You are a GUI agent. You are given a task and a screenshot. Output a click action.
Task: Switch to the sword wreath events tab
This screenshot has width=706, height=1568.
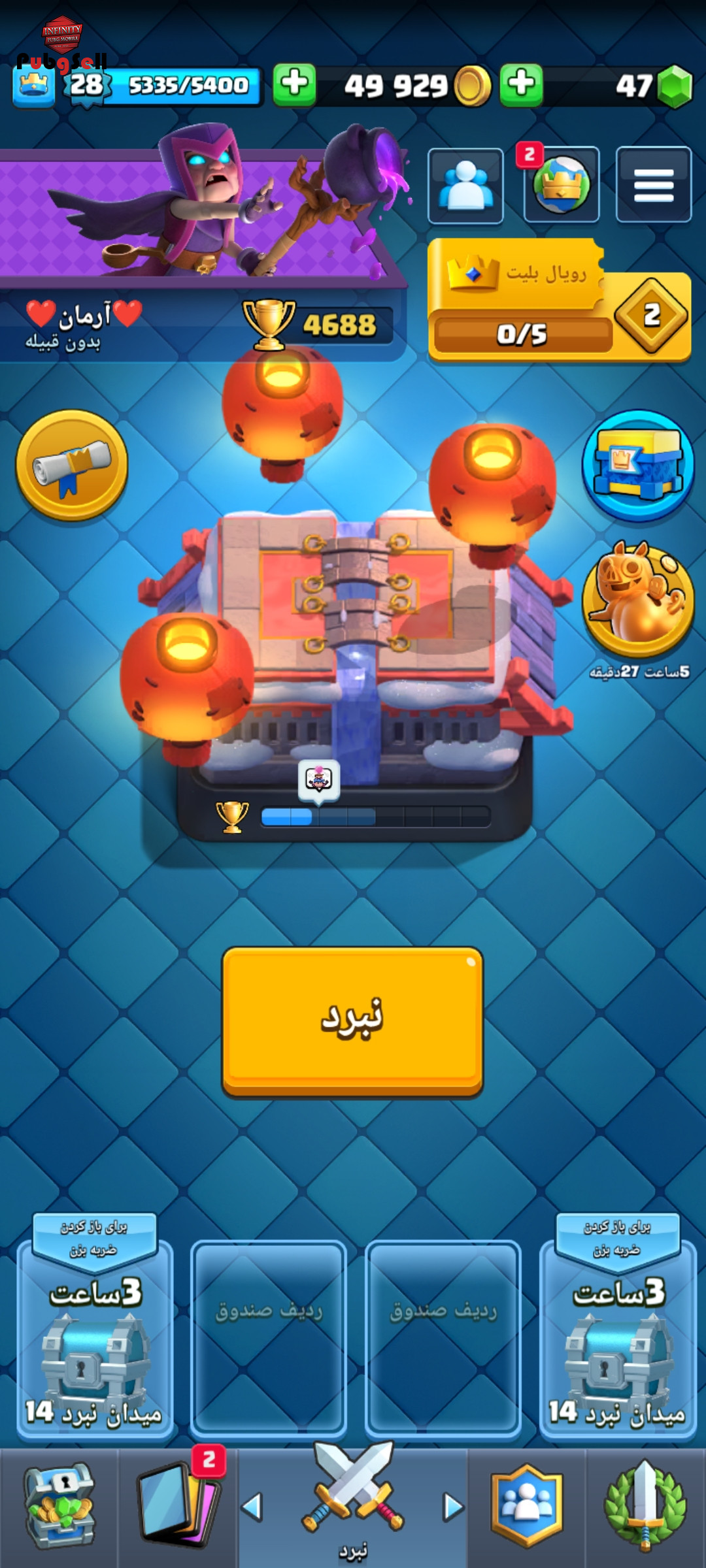tap(646, 1507)
